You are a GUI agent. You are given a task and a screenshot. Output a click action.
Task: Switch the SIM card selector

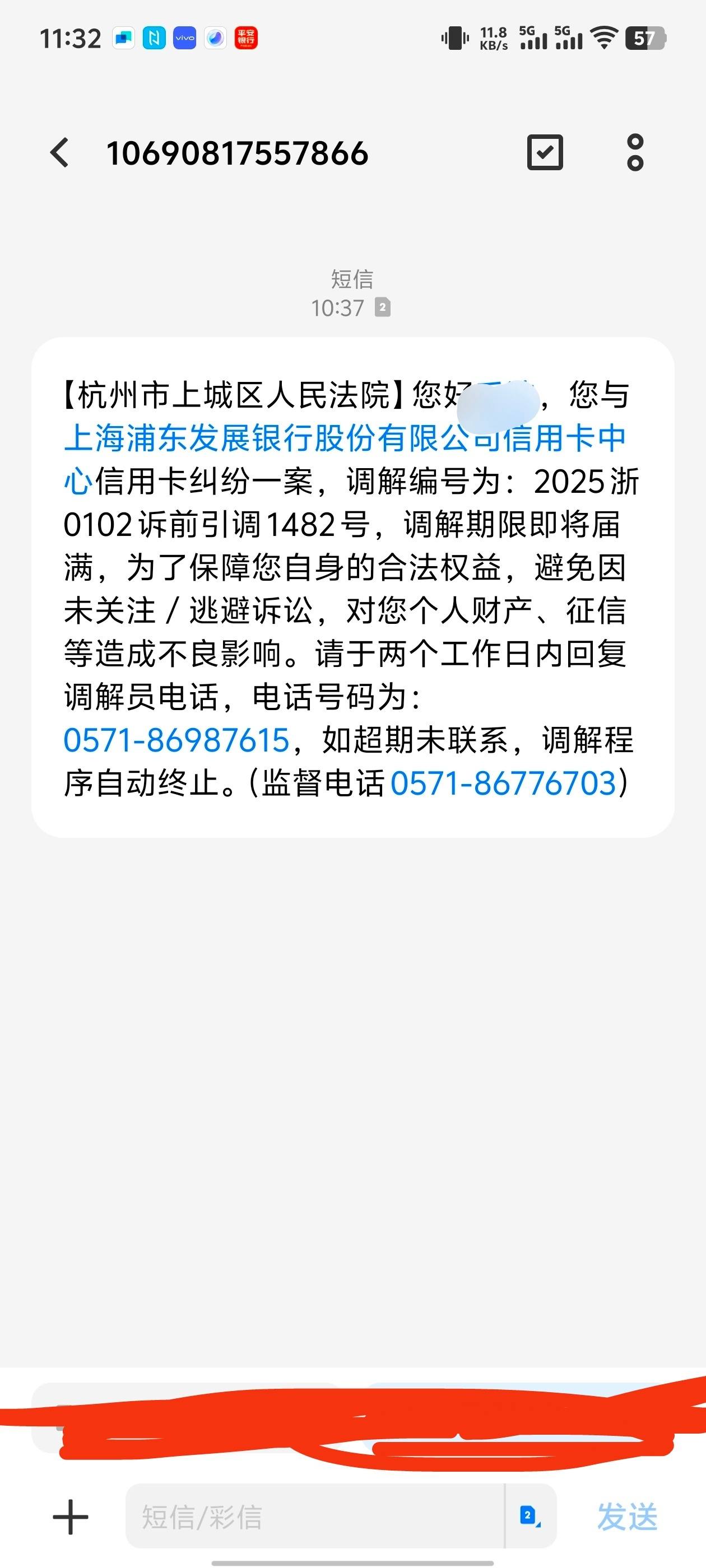point(530,1516)
